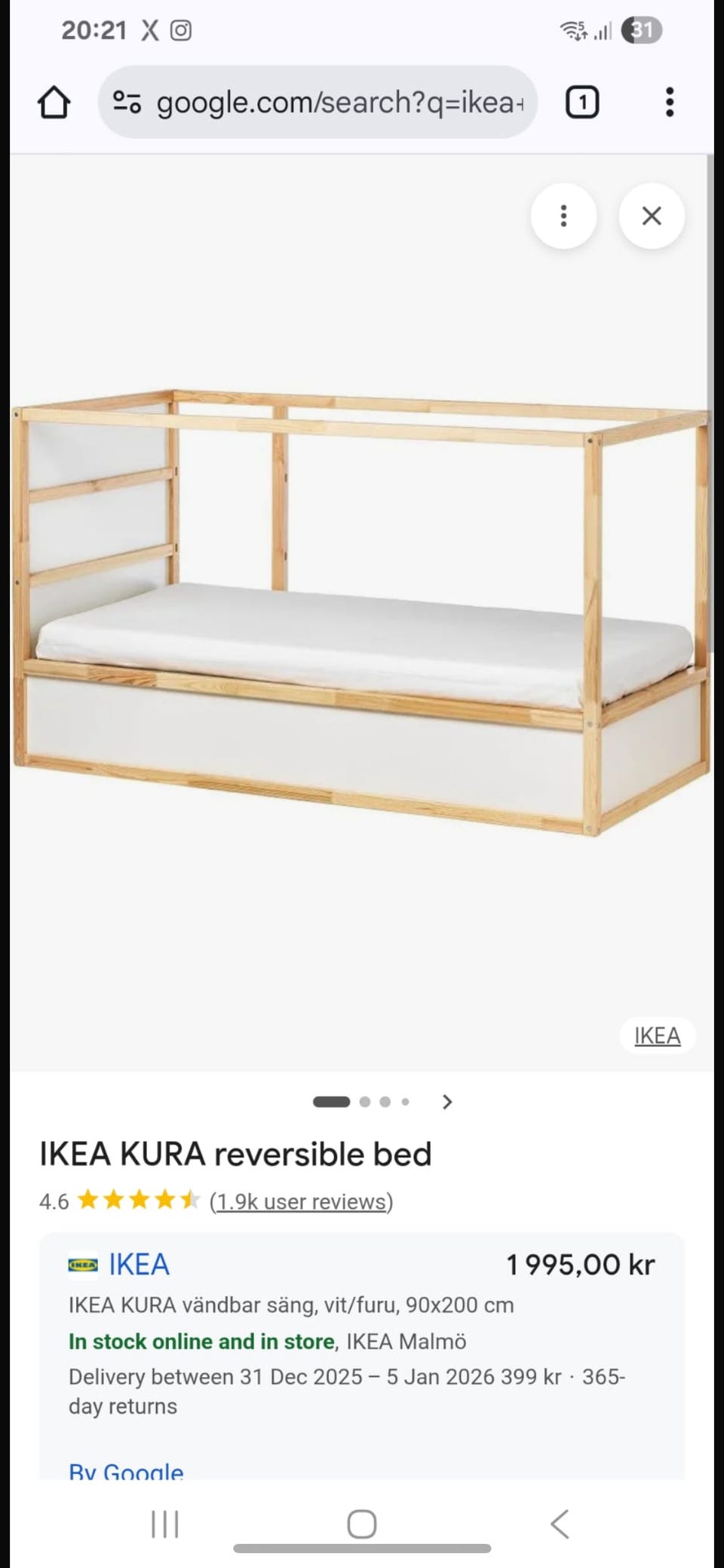Open the Instagram notification icon in status bar

click(181, 30)
